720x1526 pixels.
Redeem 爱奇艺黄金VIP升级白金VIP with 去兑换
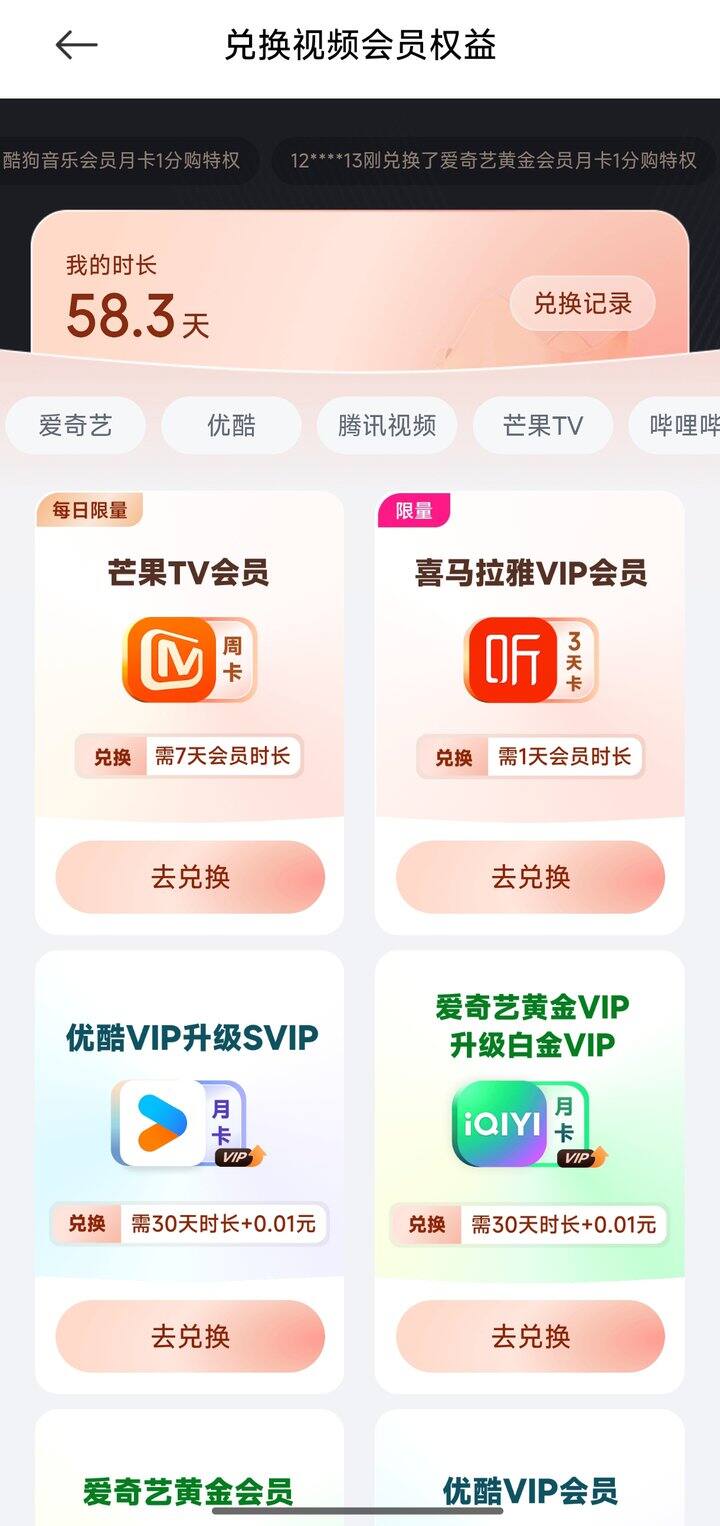tap(530, 1336)
